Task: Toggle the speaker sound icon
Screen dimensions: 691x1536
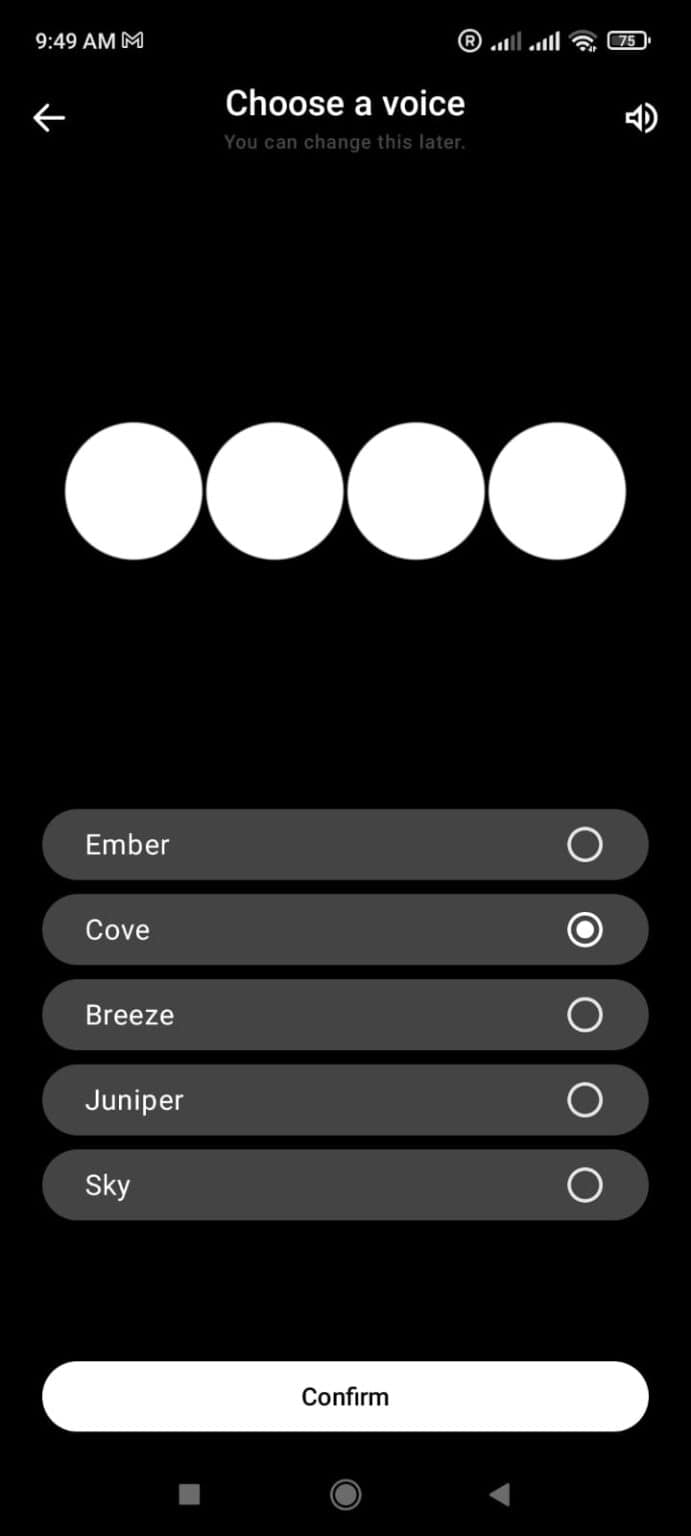Action: (641, 119)
